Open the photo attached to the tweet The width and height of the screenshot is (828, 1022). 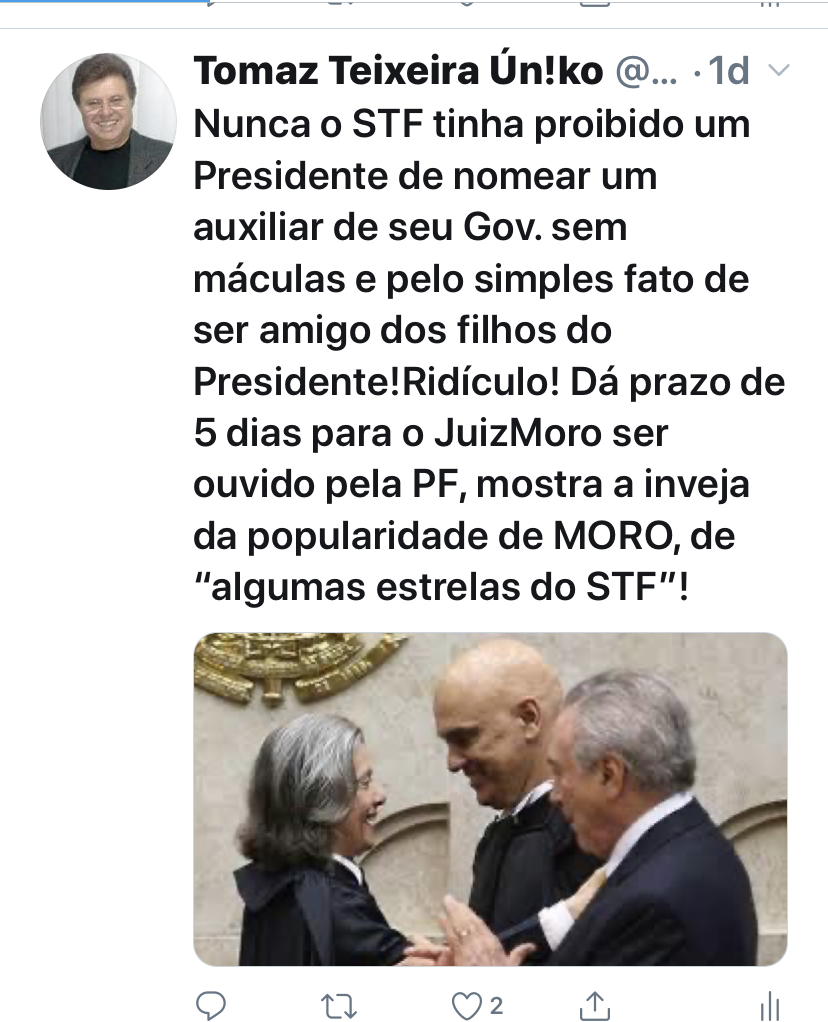(x=490, y=799)
